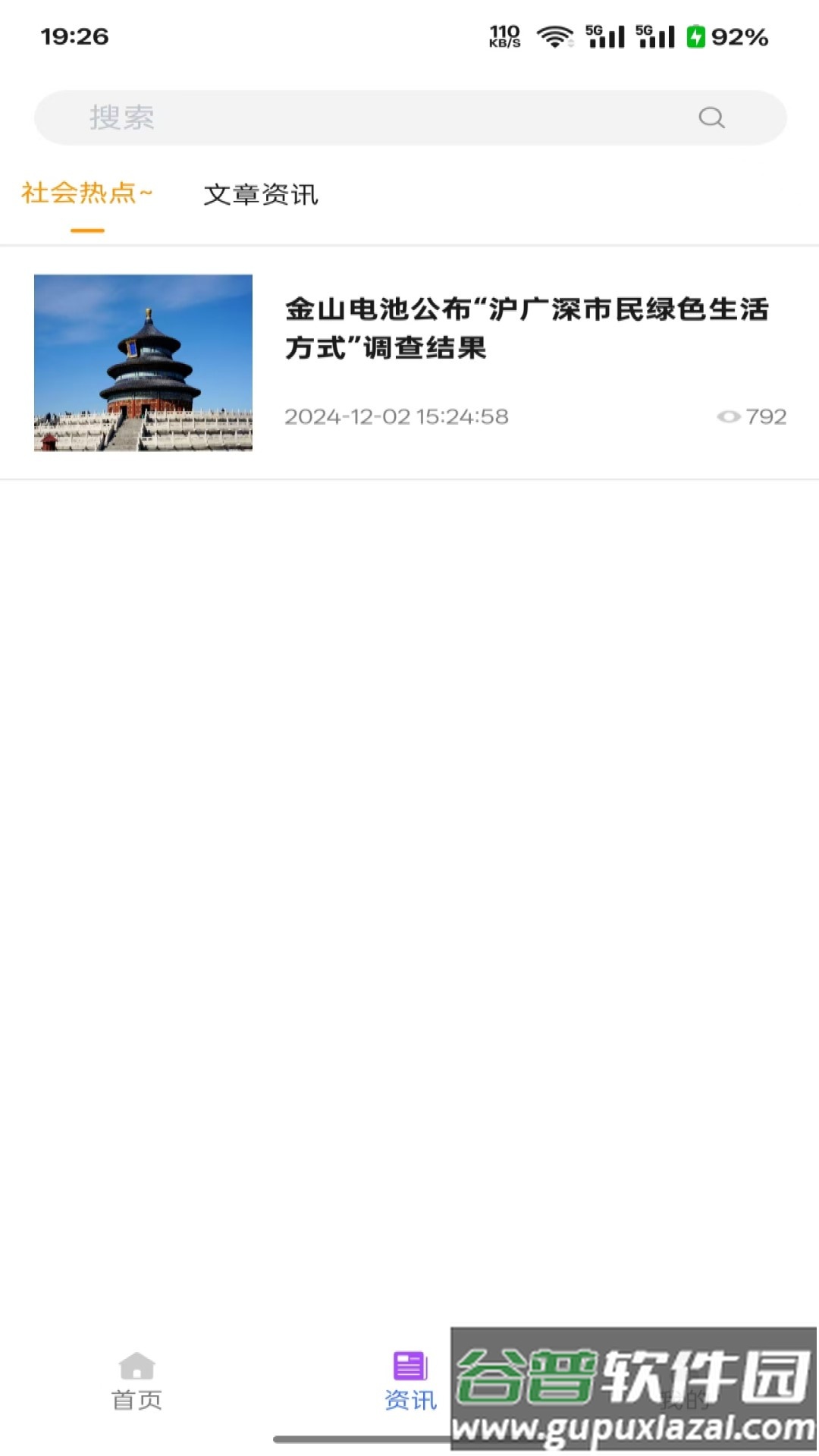Open the search magnifier icon
Screen dimensions: 819x1456
click(711, 118)
